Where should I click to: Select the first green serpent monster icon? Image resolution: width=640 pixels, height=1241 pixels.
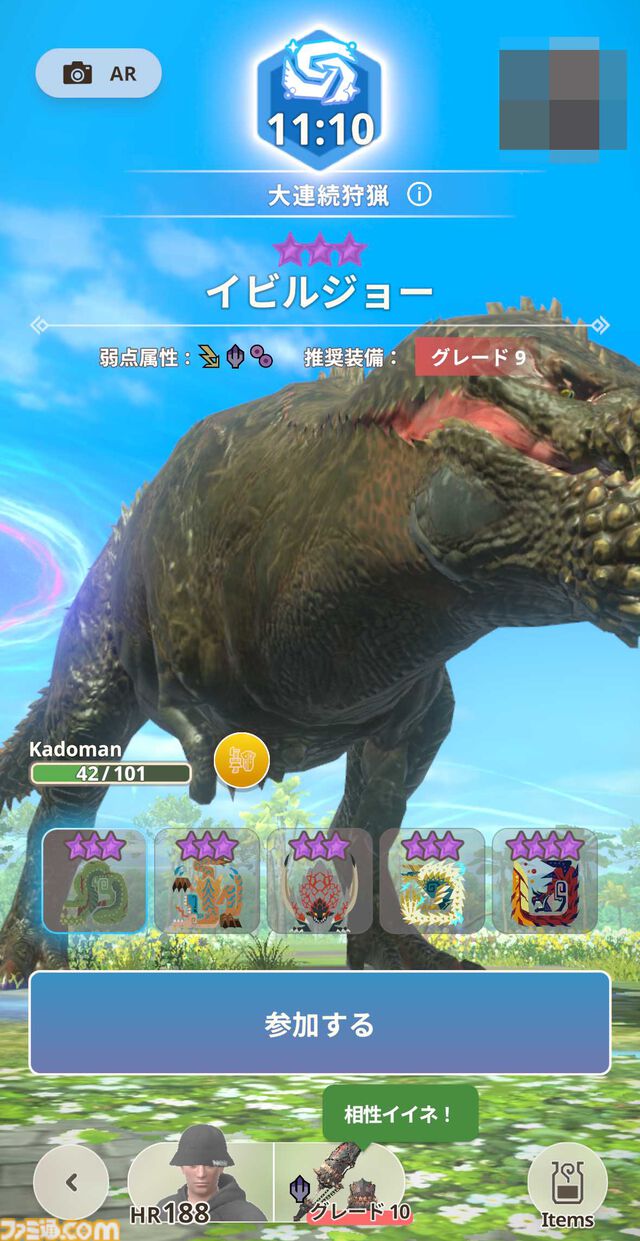[94, 881]
